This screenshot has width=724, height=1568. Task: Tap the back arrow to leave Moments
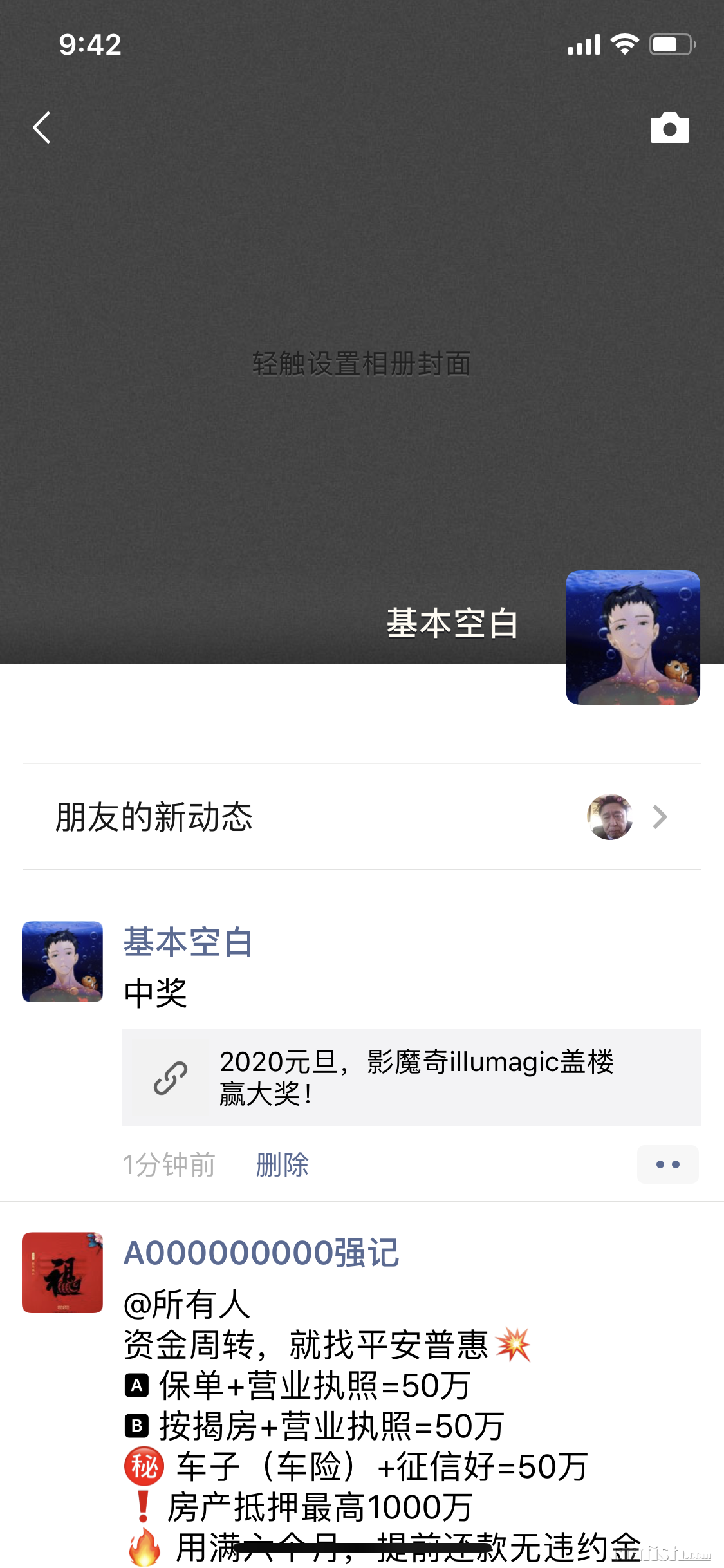pyautogui.click(x=41, y=126)
